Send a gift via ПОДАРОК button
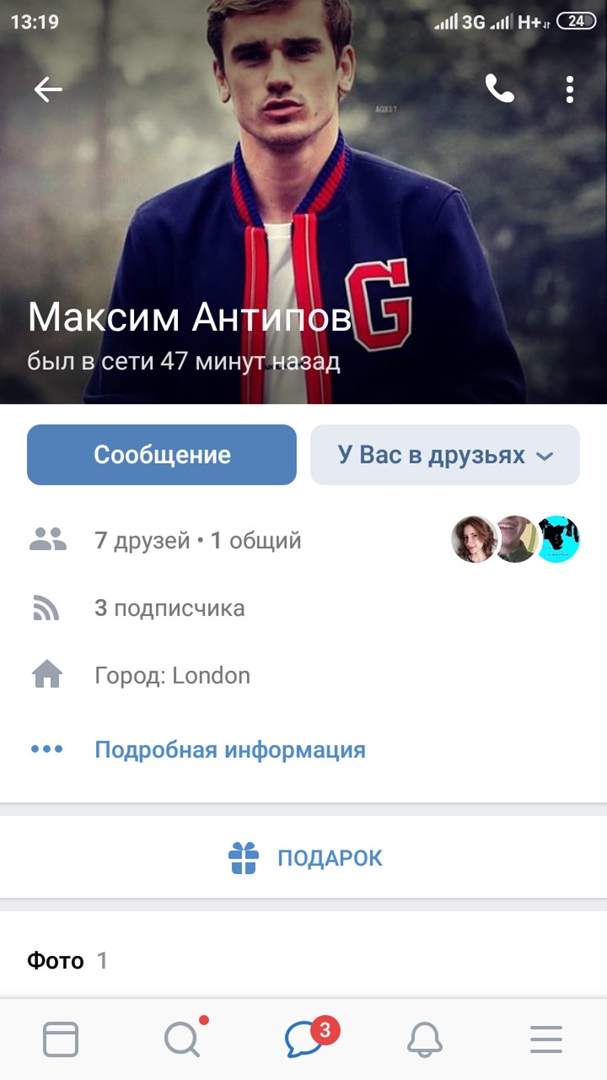 [304, 857]
